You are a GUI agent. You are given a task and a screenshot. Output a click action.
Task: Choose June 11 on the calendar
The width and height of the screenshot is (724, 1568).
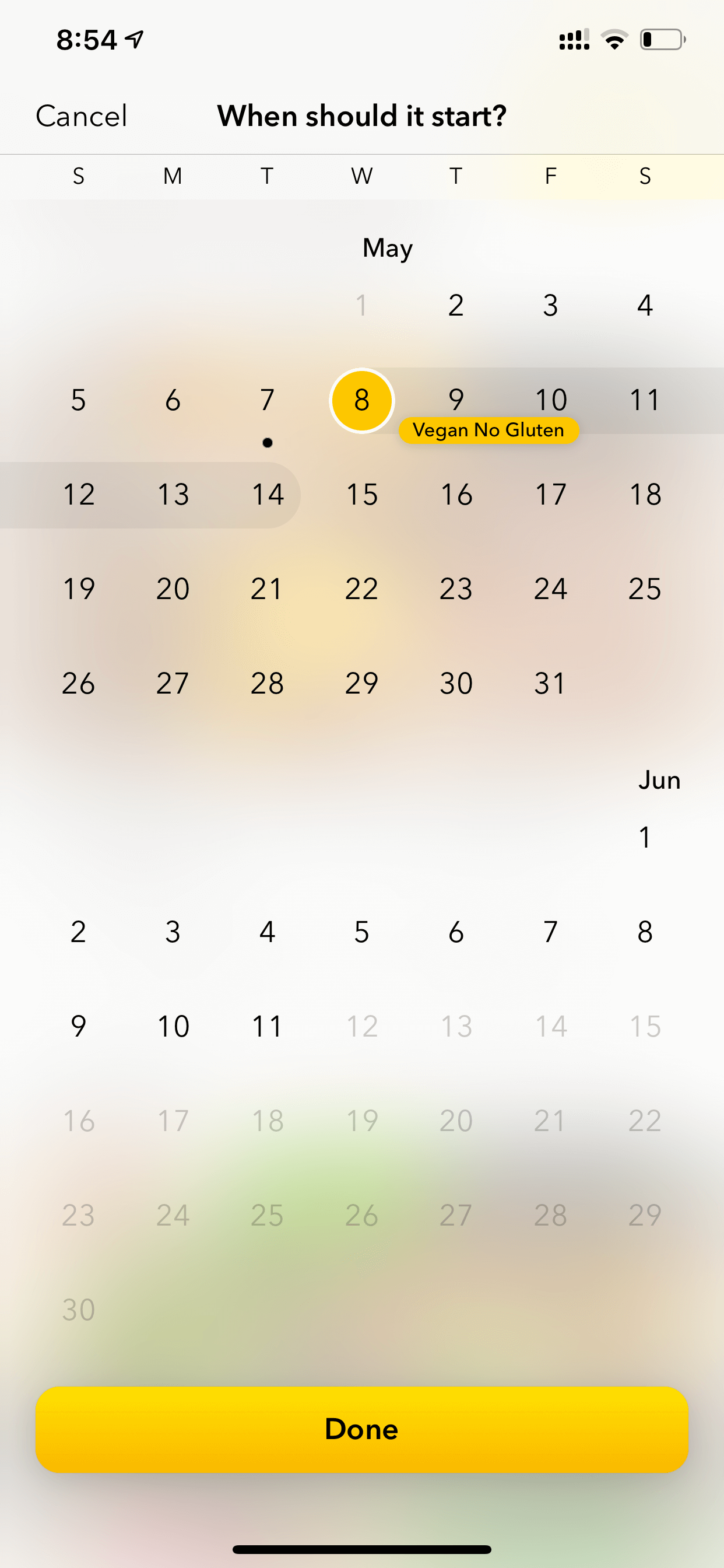click(x=268, y=1025)
